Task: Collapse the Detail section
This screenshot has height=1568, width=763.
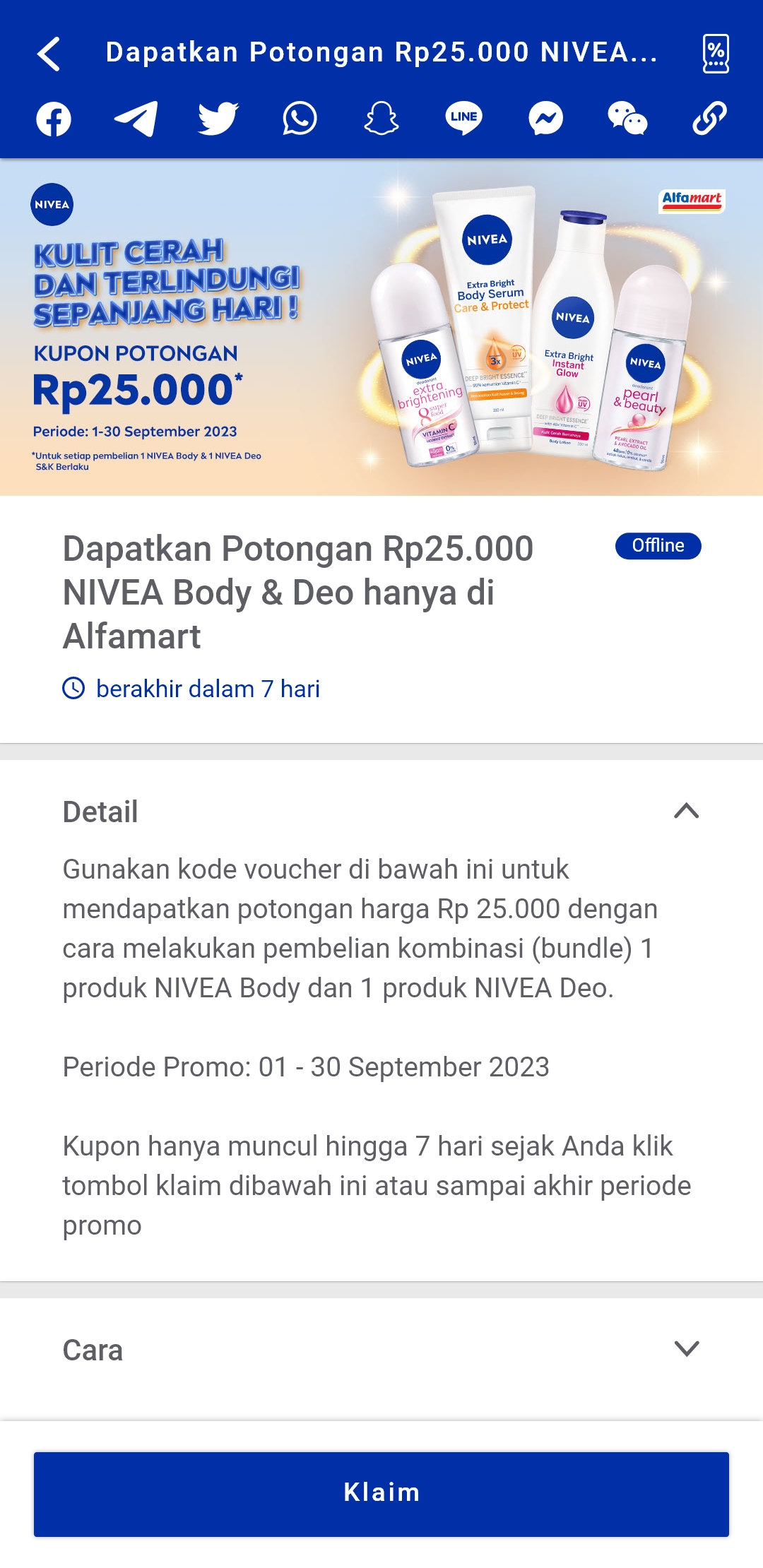Action: tap(686, 811)
